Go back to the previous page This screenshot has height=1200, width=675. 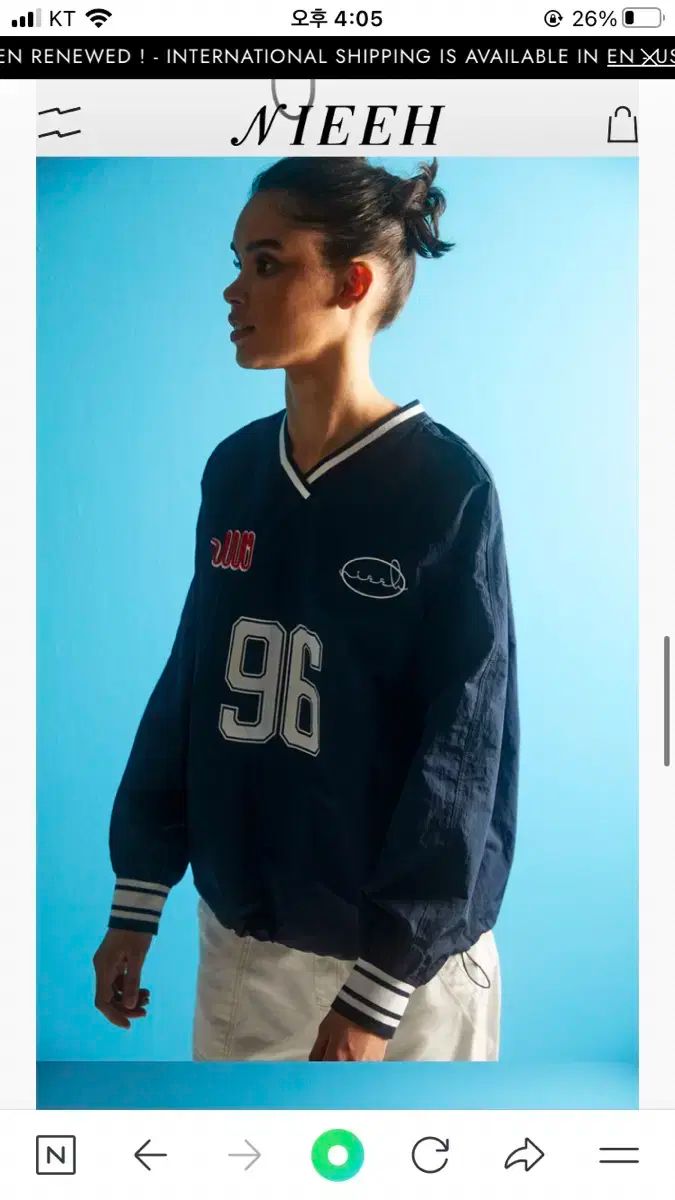[150, 1156]
